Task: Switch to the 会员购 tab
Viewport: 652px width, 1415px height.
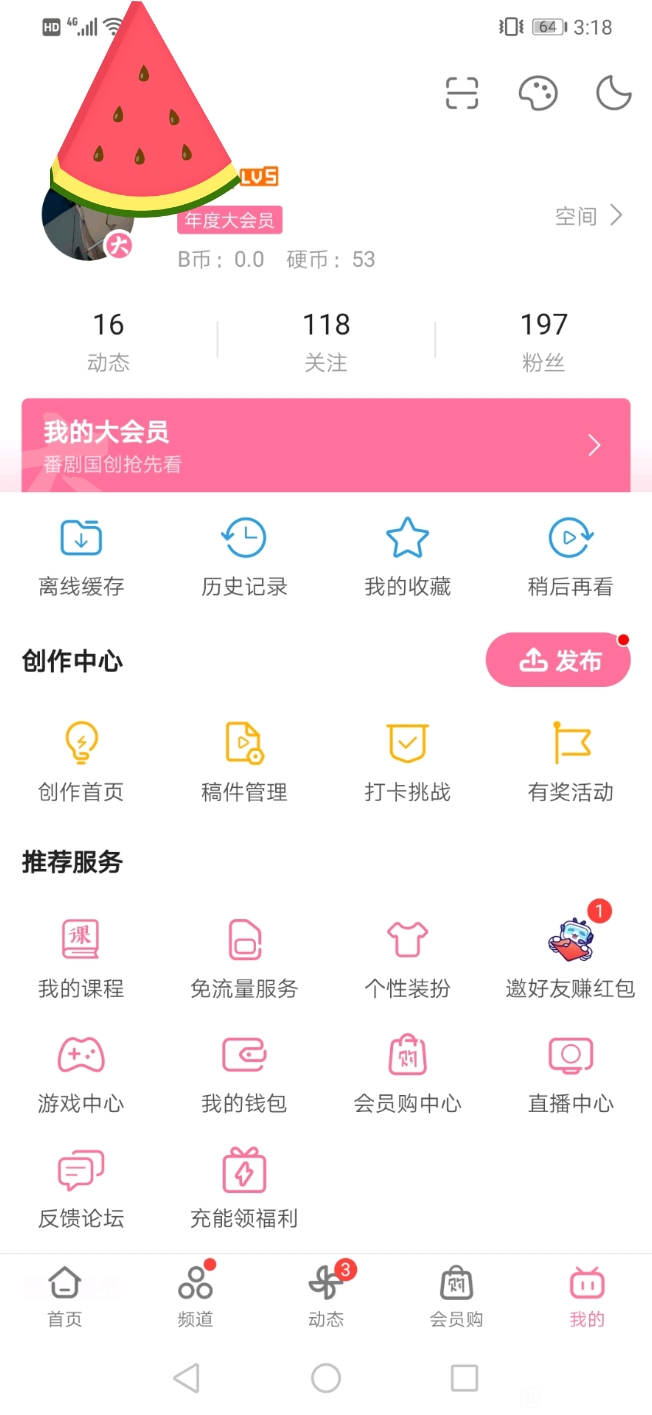Action: click(456, 1296)
